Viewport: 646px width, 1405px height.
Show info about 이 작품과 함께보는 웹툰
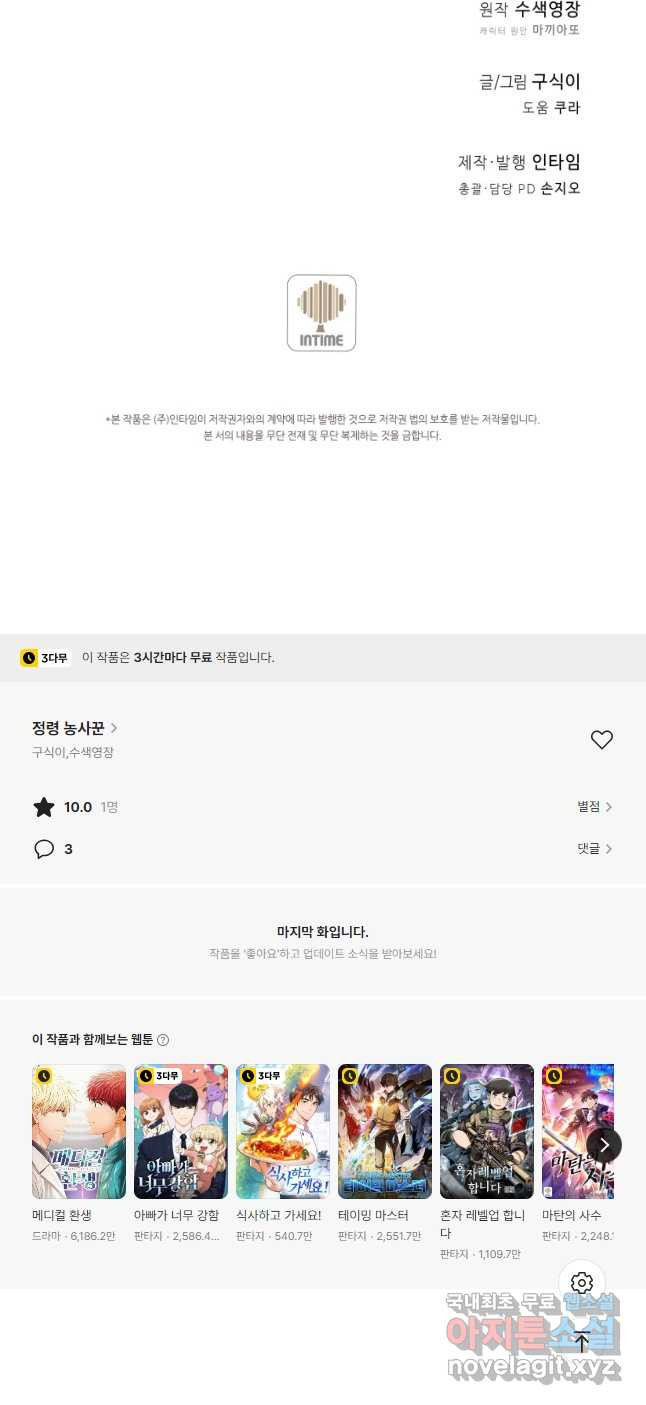pos(163,1040)
